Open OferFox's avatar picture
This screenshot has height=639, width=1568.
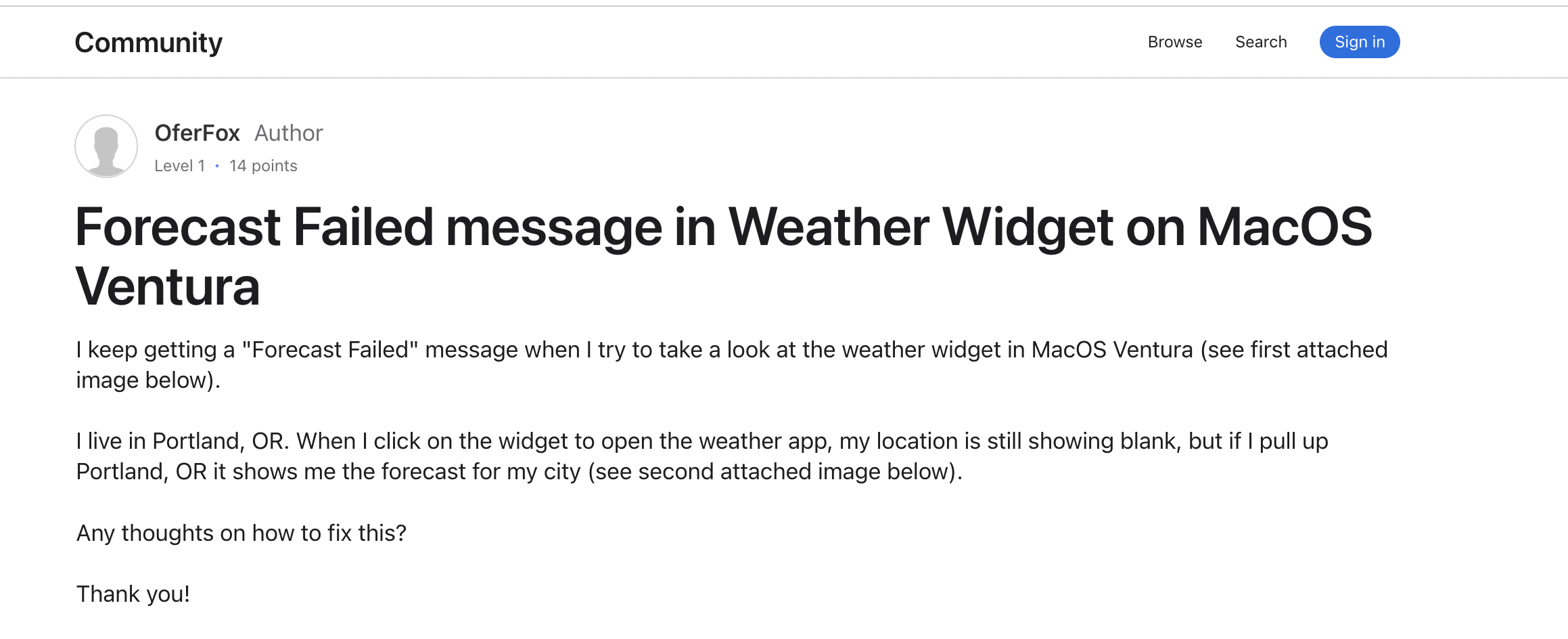(106, 146)
